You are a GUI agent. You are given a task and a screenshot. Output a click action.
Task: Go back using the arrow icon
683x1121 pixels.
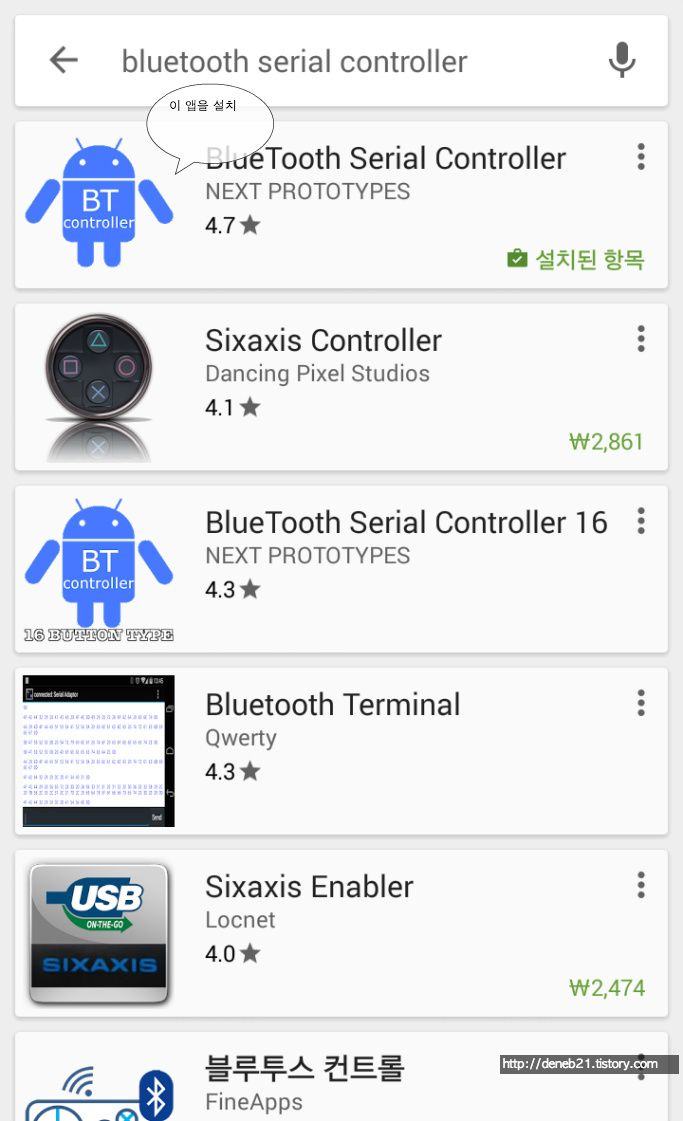click(x=64, y=60)
